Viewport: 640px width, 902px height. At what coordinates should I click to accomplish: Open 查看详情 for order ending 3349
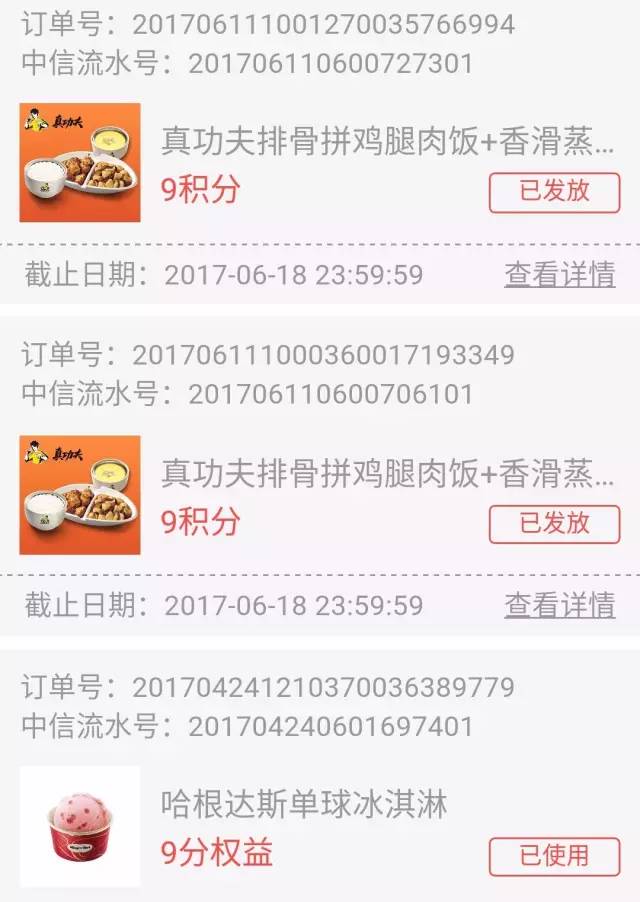coord(559,605)
